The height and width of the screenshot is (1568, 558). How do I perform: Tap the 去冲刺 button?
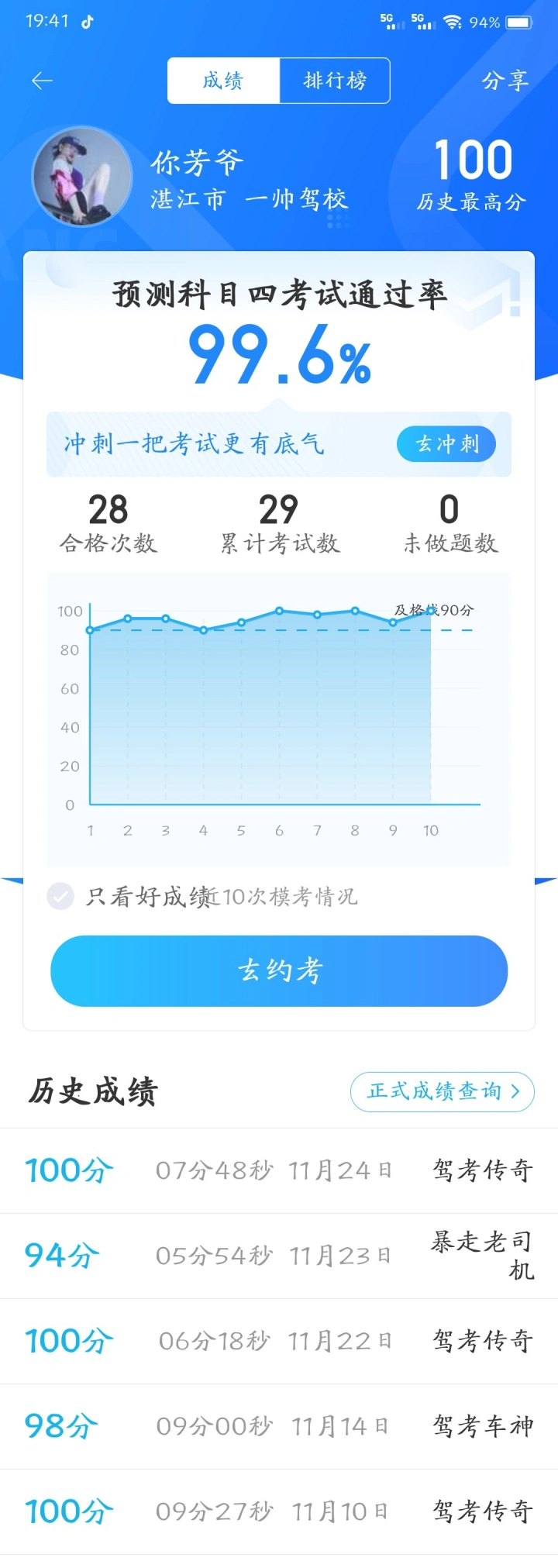tap(446, 444)
